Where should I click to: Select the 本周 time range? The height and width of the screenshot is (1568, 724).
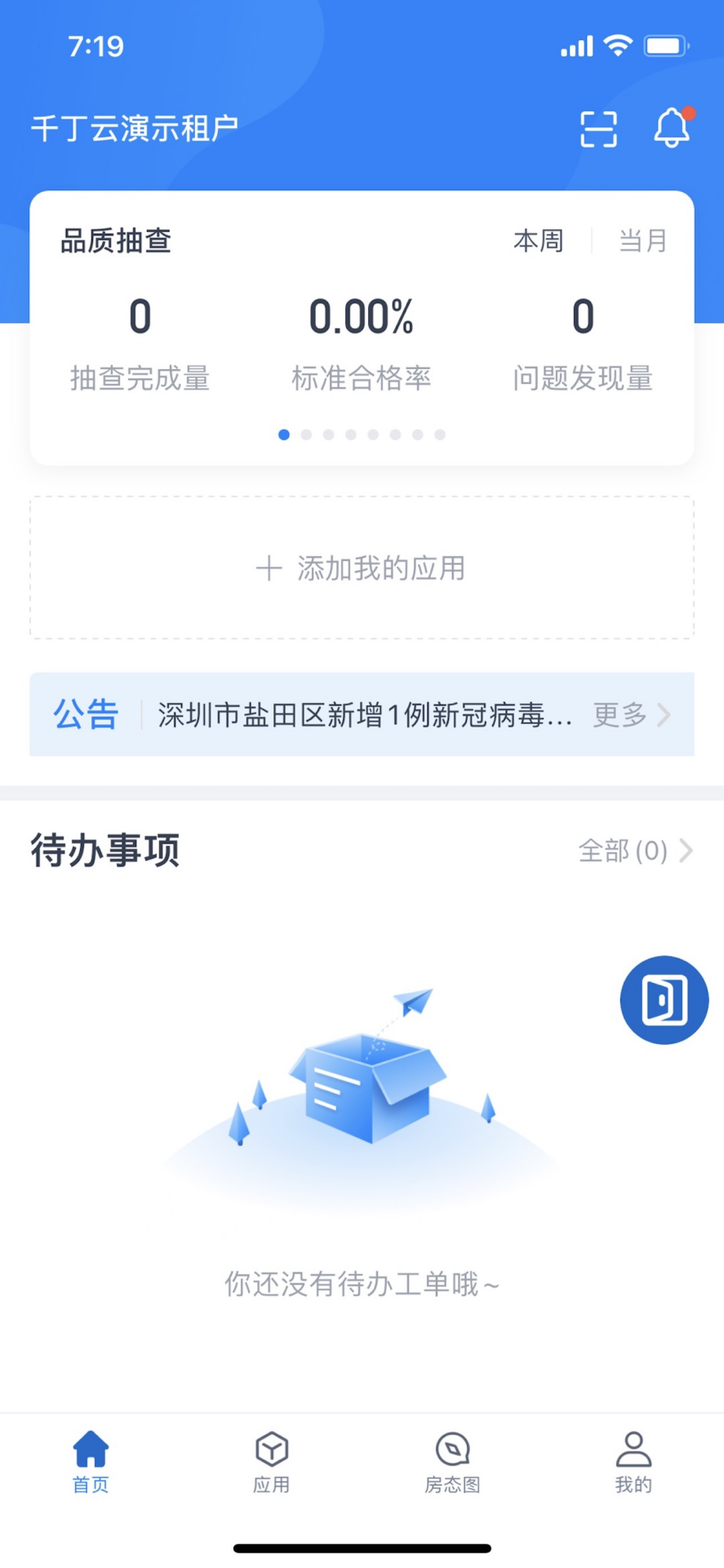click(x=539, y=241)
